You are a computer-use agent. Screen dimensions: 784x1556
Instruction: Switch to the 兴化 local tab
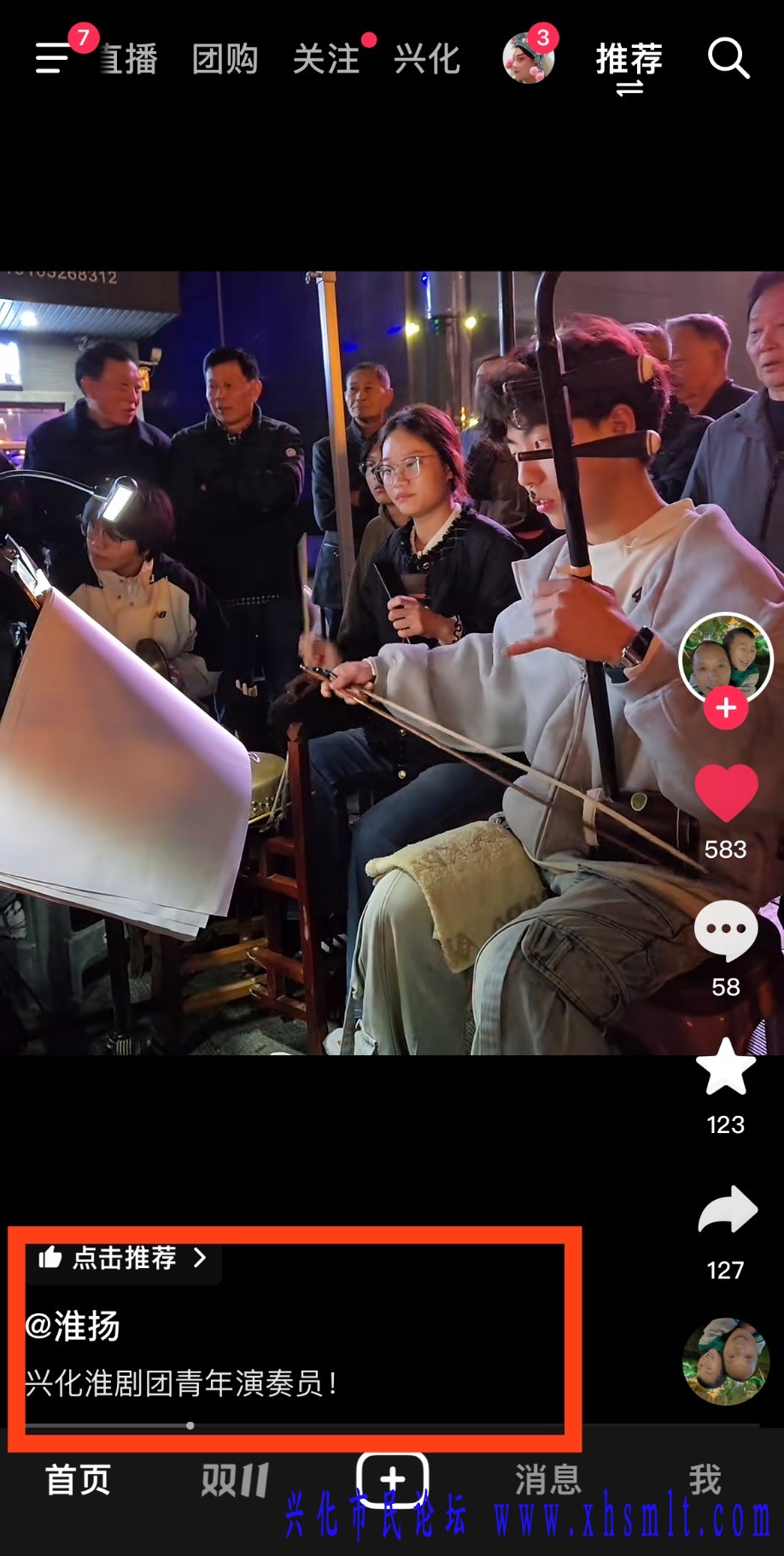[x=427, y=59]
